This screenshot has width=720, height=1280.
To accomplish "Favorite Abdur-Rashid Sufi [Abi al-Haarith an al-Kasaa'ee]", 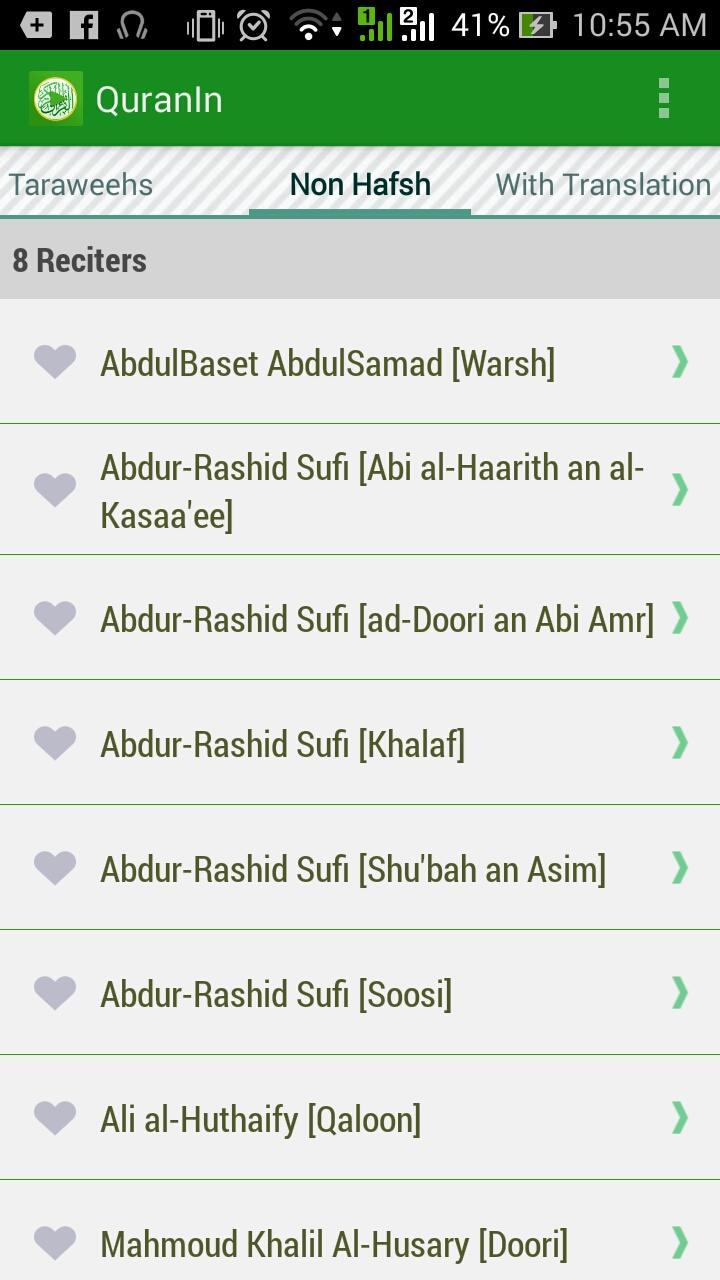I will [55, 489].
